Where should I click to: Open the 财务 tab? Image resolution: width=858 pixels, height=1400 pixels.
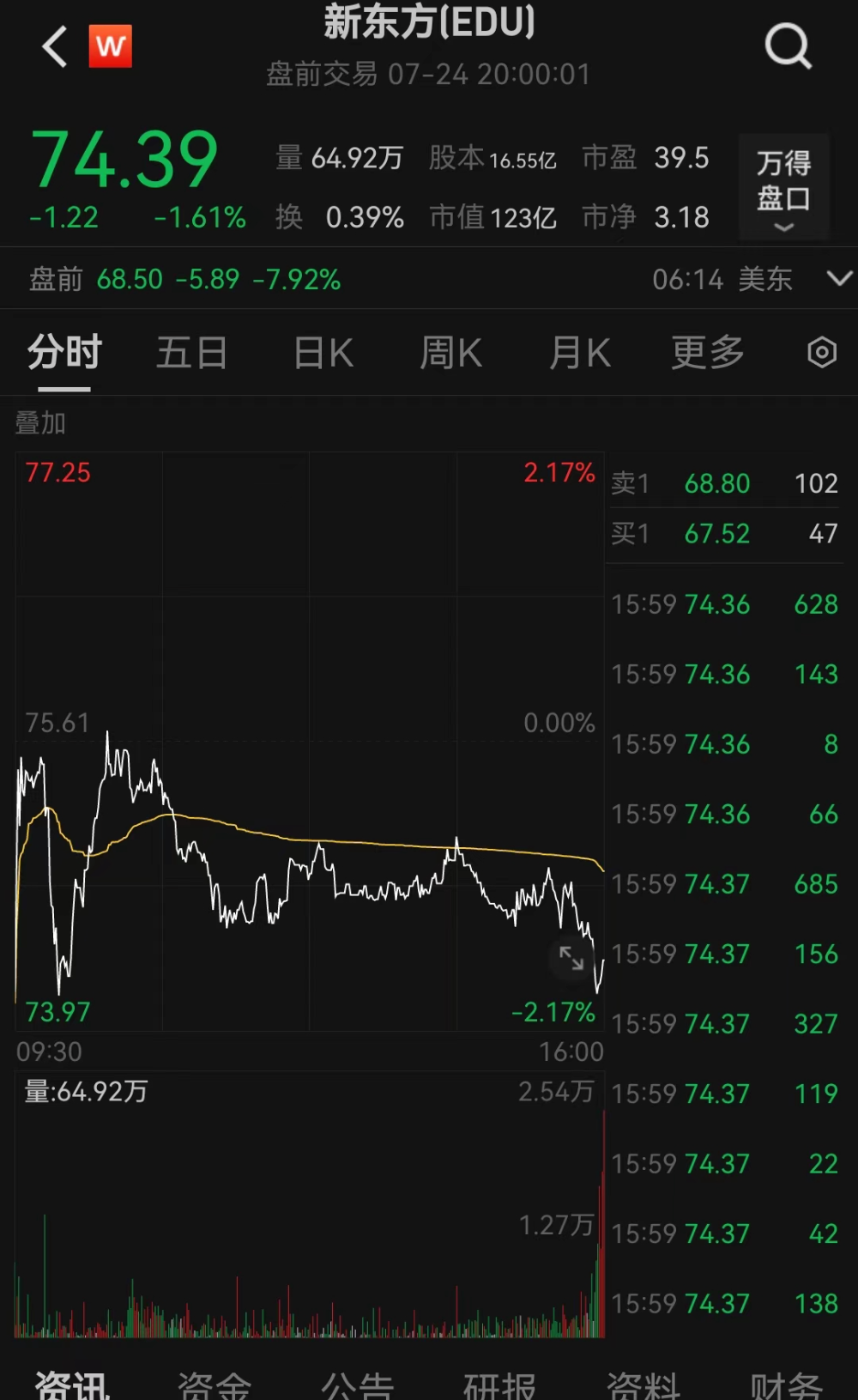point(786,1385)
